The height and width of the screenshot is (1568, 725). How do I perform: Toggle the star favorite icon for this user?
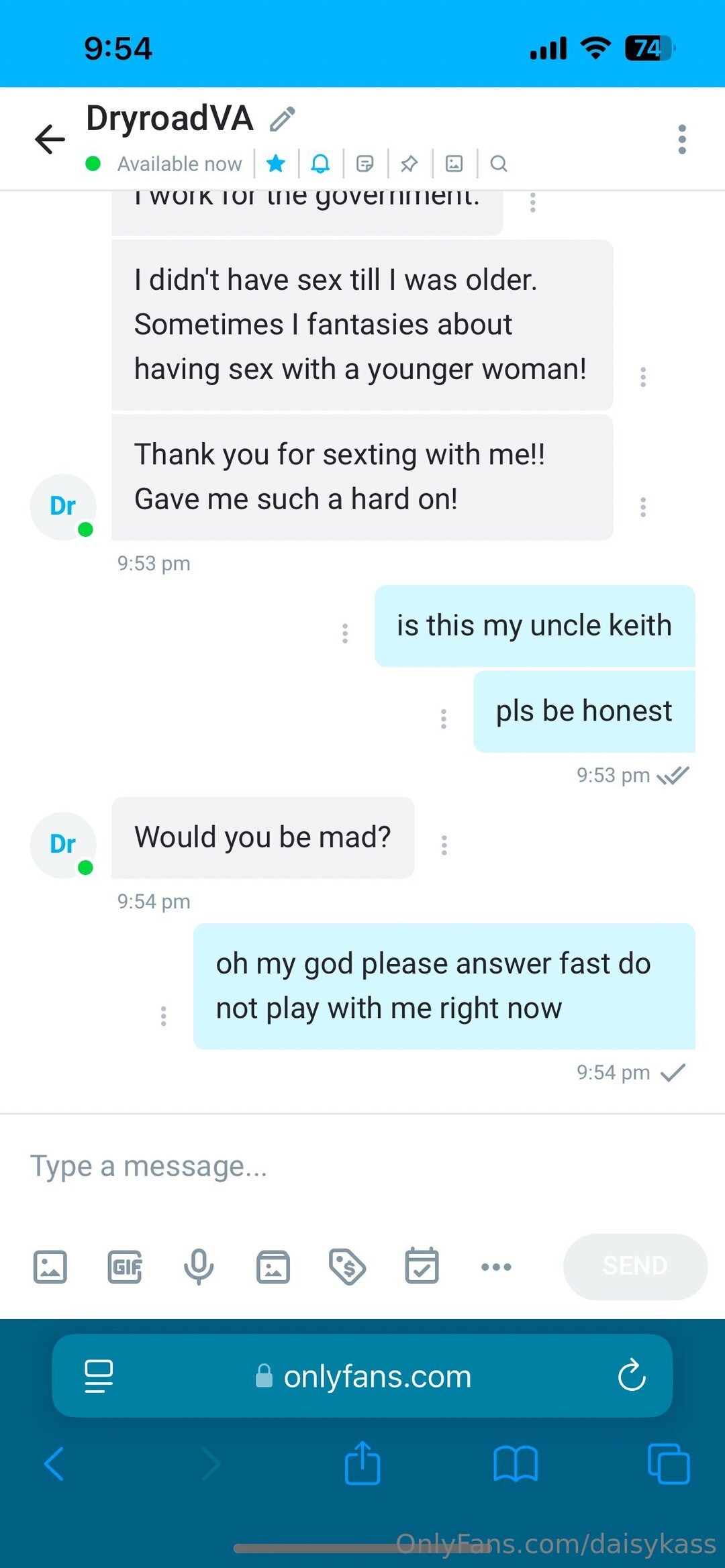click(x=276, y=163)
